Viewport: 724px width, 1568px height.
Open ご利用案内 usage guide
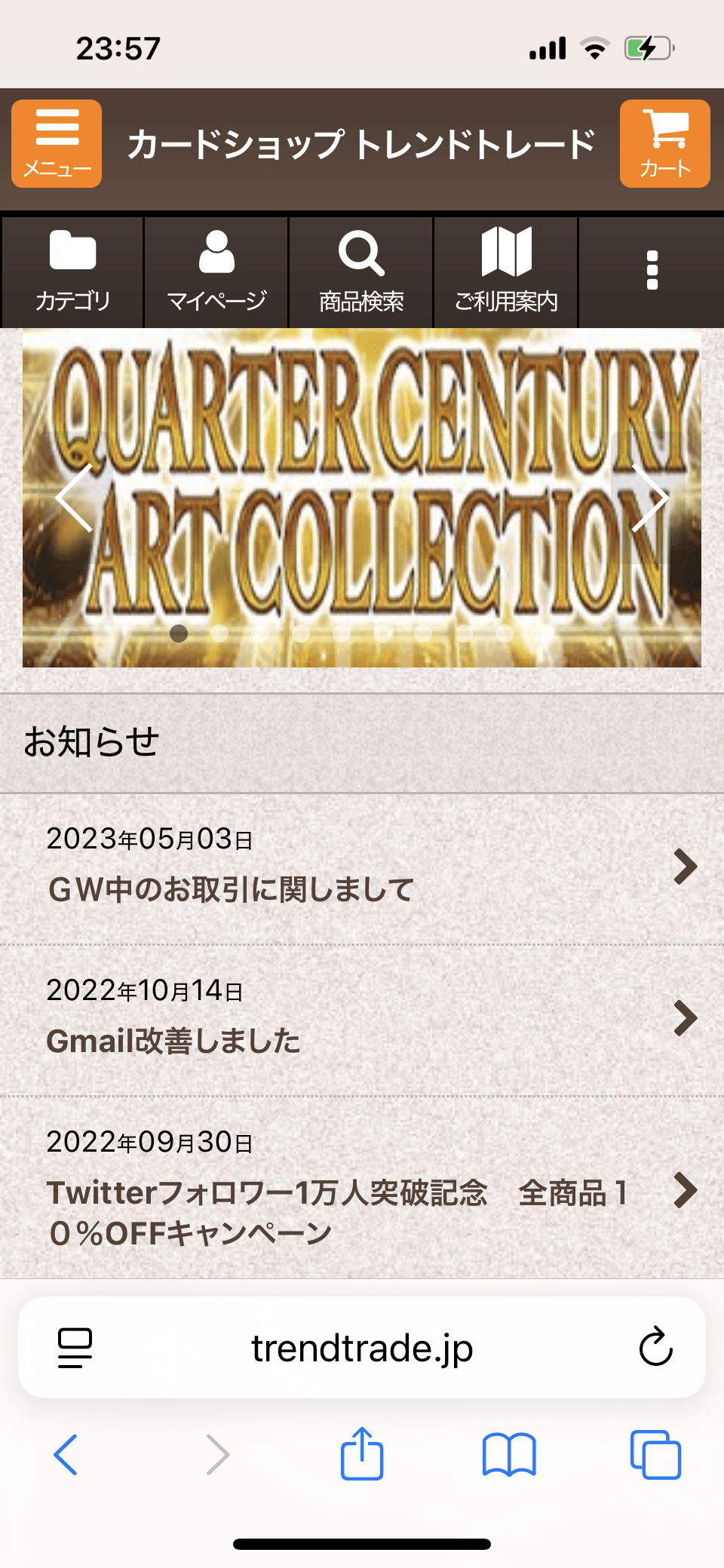pyautogui.click(x=506, y=272)
